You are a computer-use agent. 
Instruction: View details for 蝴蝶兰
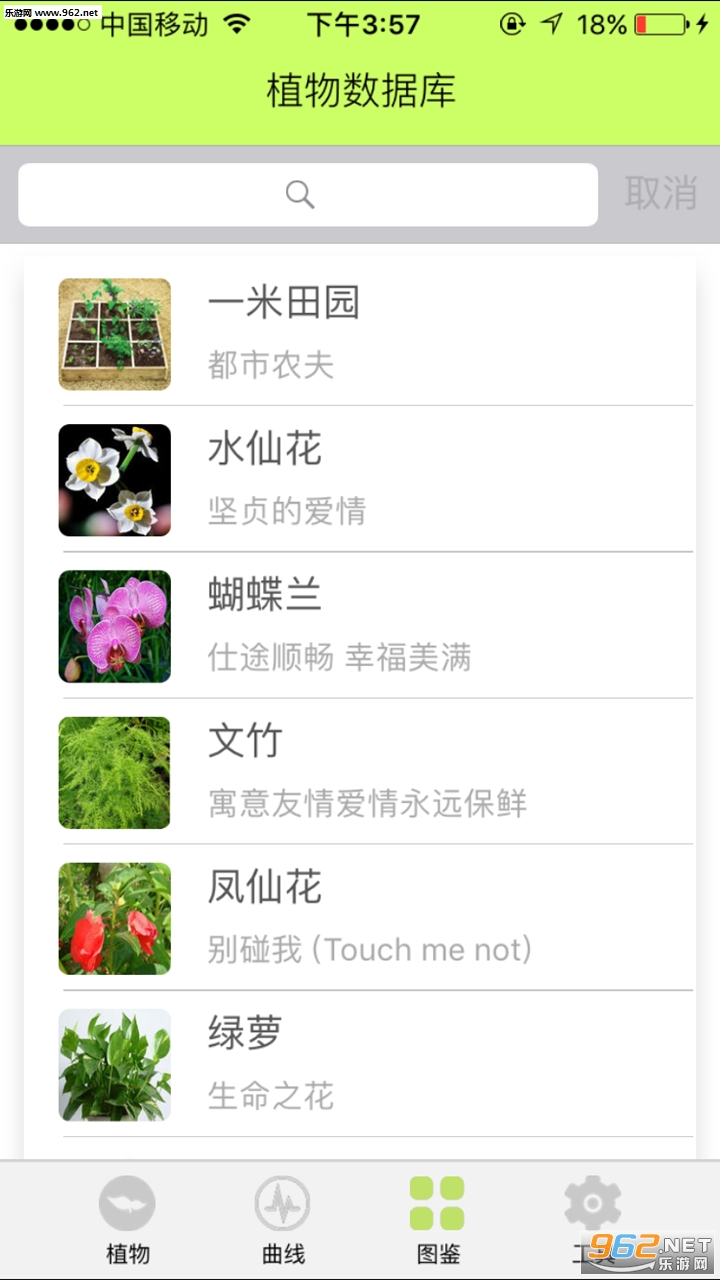click(360, 625)
